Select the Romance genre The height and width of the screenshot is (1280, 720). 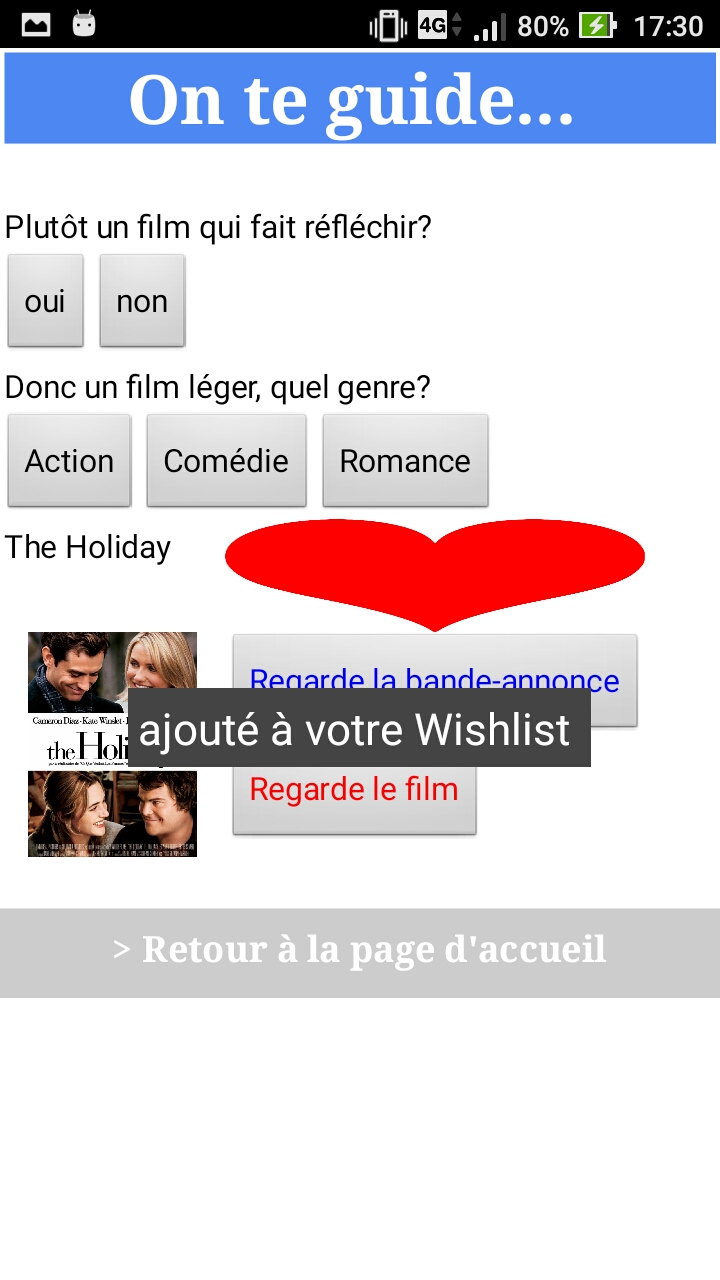405,461
